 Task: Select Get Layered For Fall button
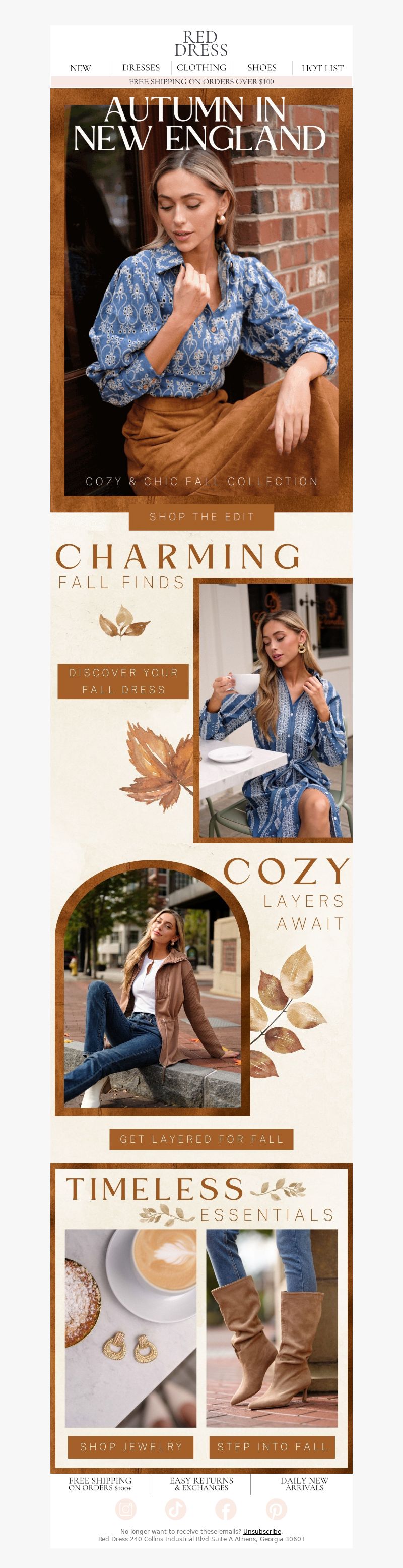coord(201,1139)
